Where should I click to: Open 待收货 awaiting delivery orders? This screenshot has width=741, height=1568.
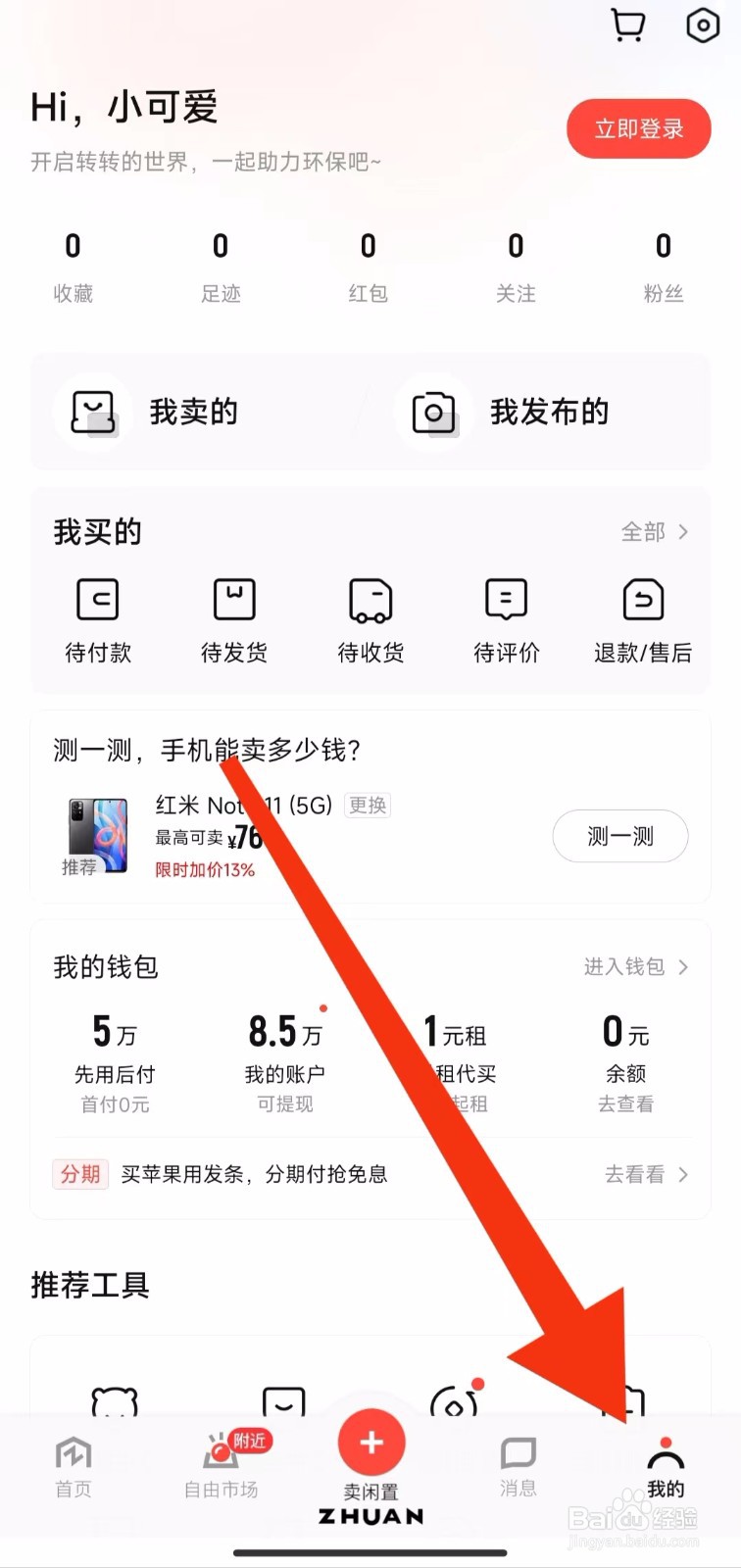370,619
